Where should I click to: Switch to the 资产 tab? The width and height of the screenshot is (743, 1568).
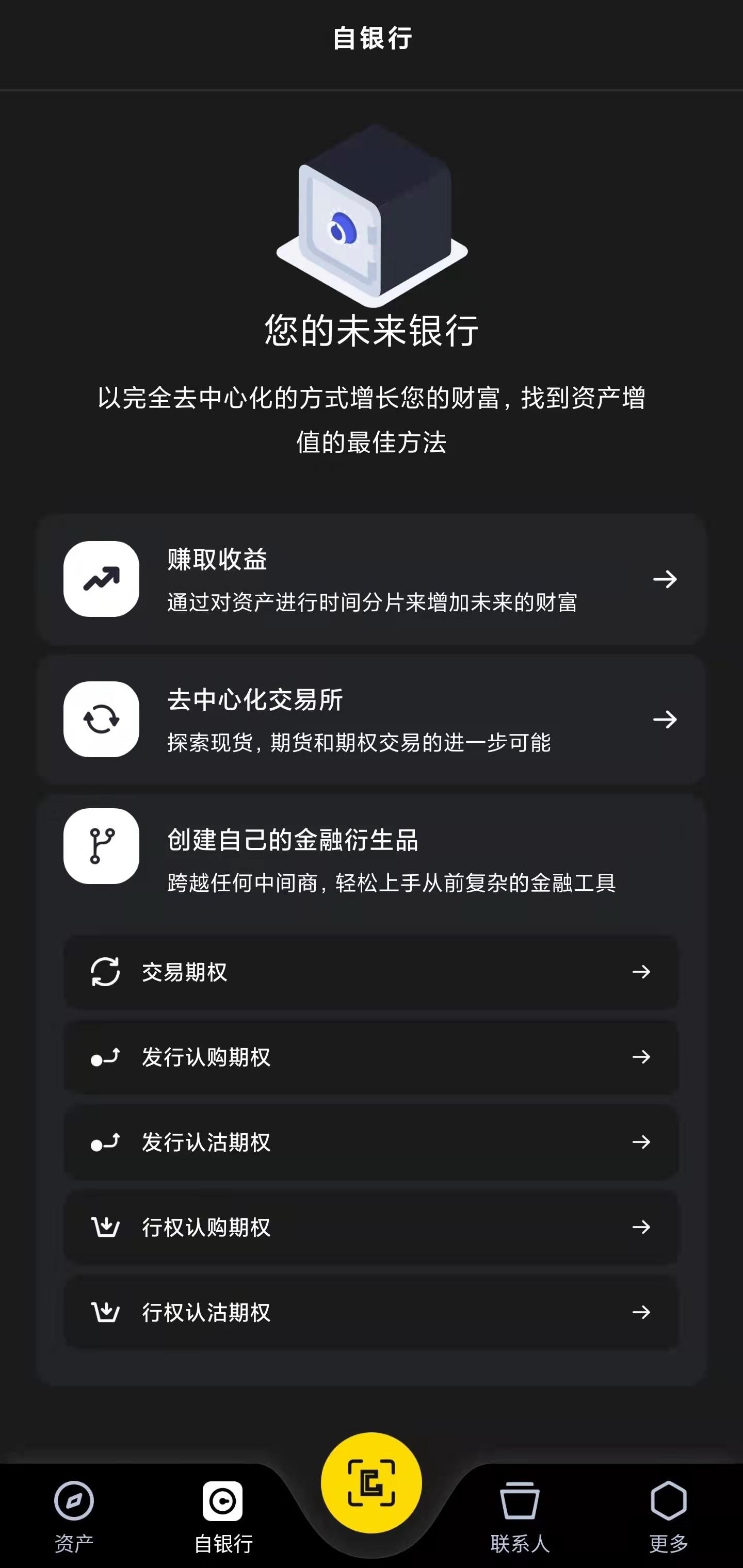click(73, 1516)
